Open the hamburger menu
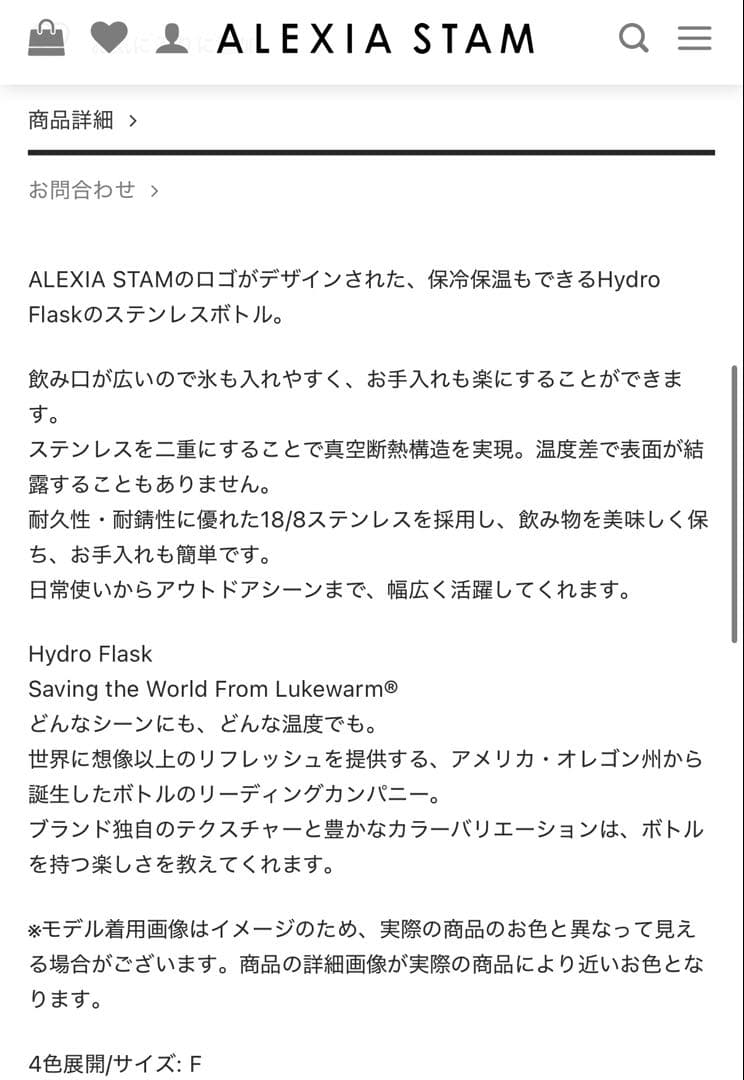 [x=694, y=38]
